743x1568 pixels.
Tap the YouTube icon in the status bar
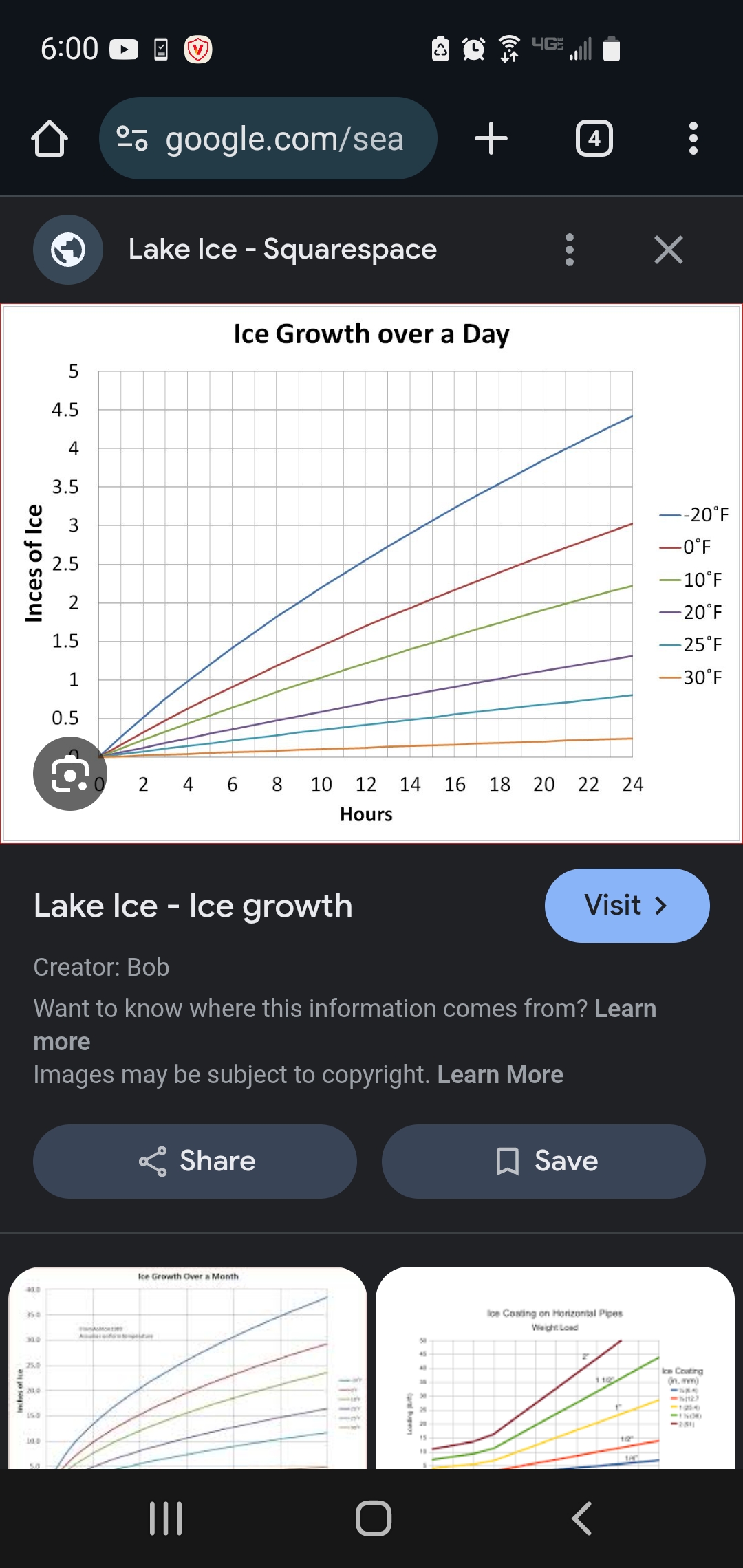124,48
